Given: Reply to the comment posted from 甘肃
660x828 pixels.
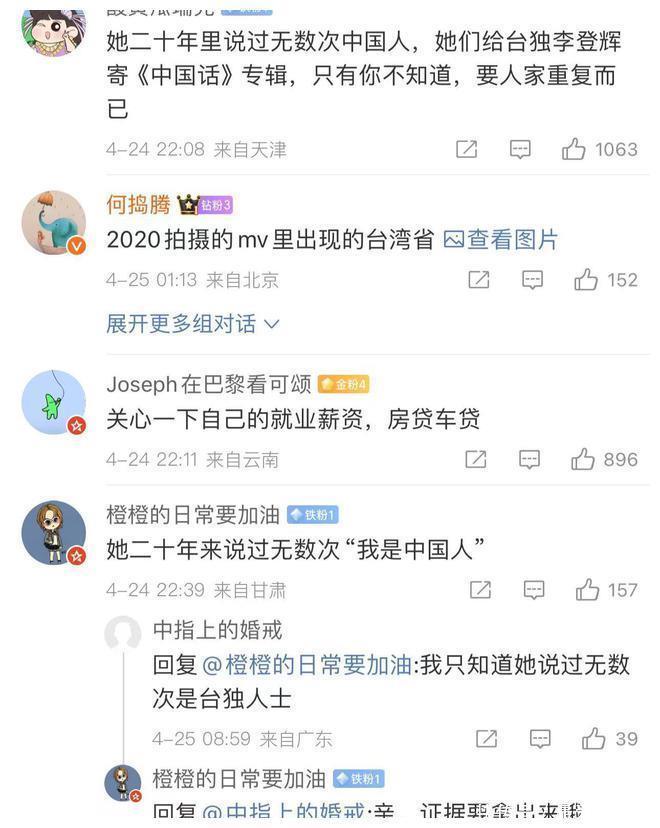Looking at the screenshot, I should (533, 590).
